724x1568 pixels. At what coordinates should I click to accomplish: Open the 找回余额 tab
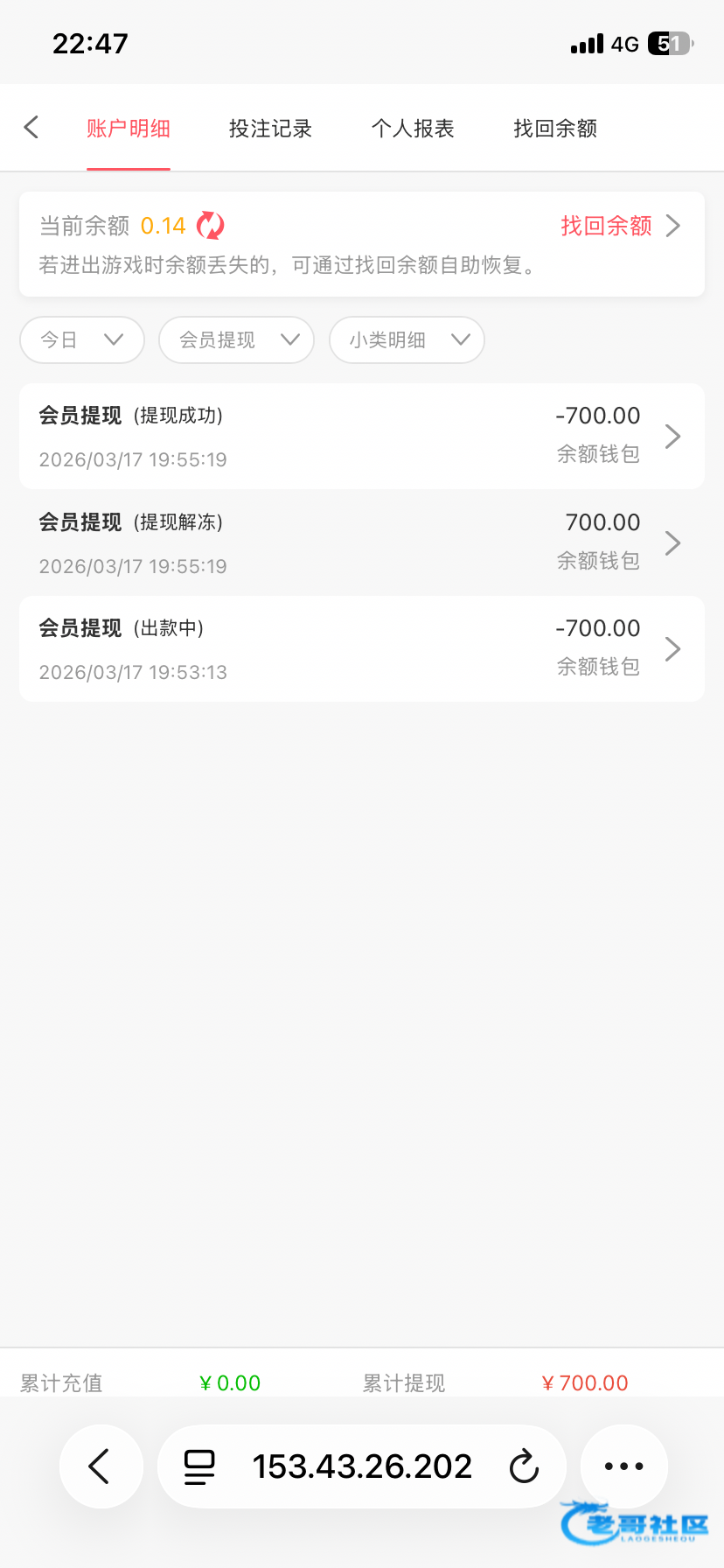(x=555, y=129)
